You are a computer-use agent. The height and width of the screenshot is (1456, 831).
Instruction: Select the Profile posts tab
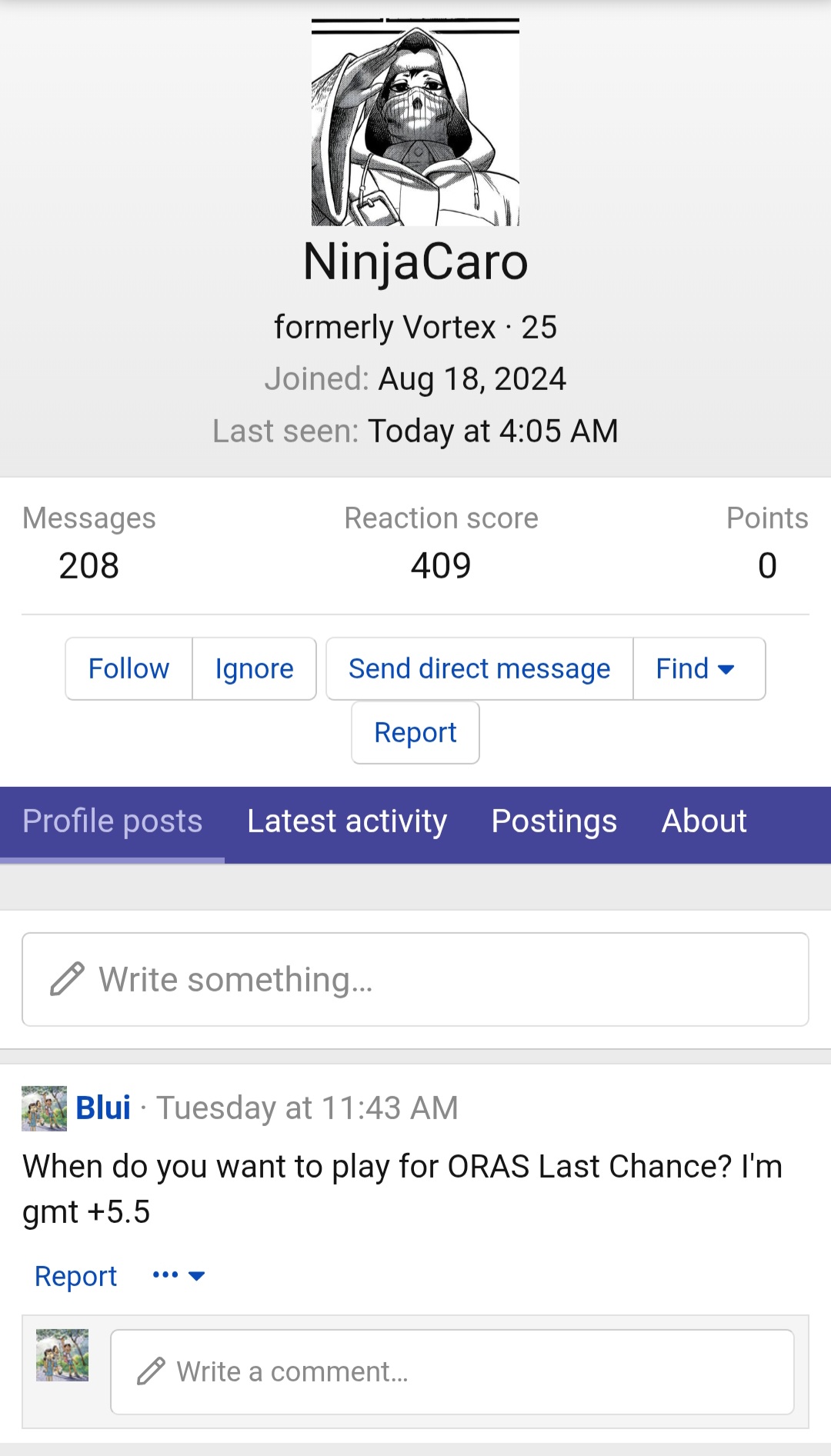(x=112, y=821)
